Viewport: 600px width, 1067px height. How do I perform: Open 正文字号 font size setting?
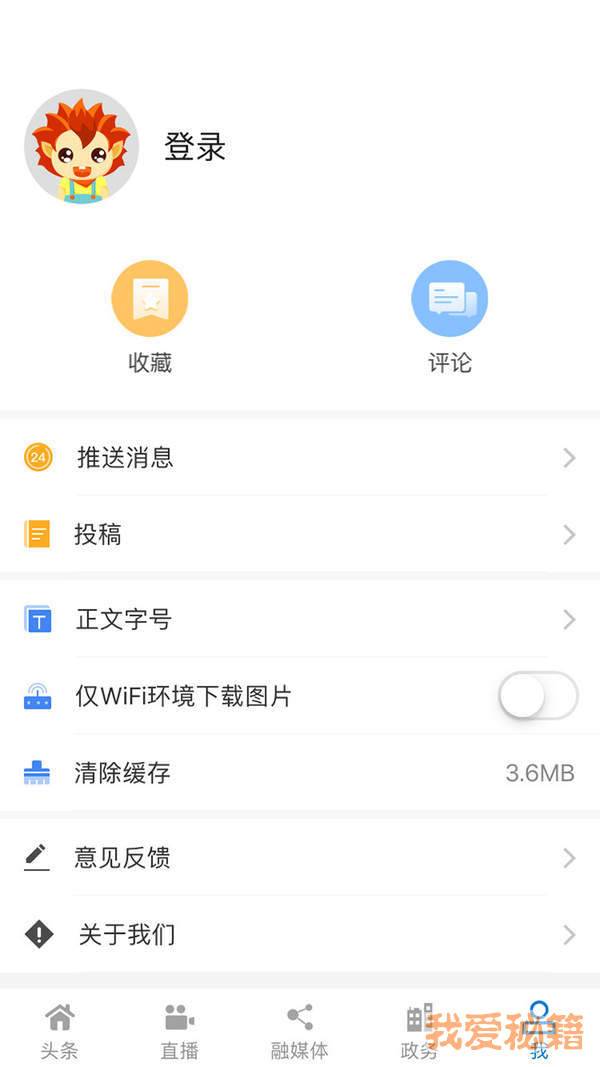coord(300,620)
